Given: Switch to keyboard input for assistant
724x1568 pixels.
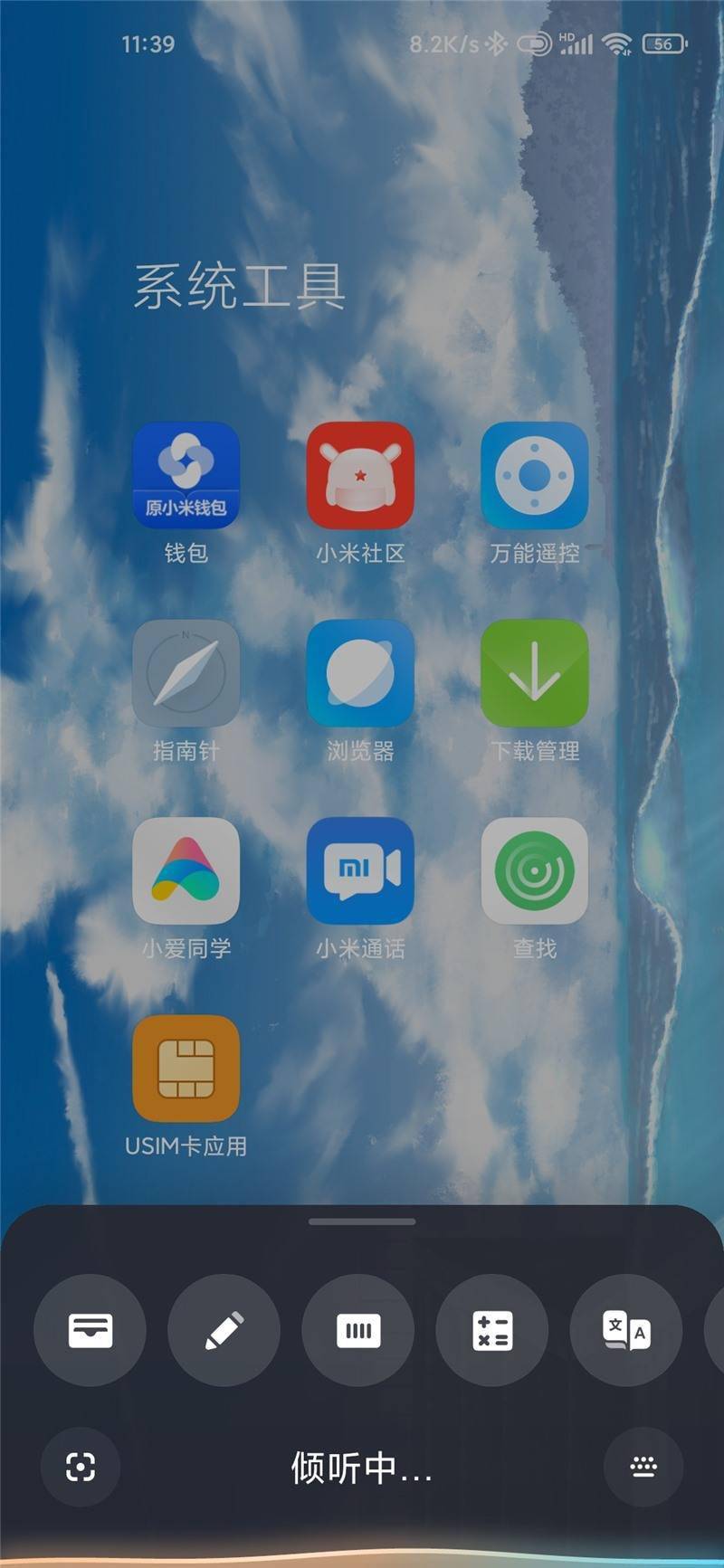Looking at the screenshot, I should (643, 1467).
